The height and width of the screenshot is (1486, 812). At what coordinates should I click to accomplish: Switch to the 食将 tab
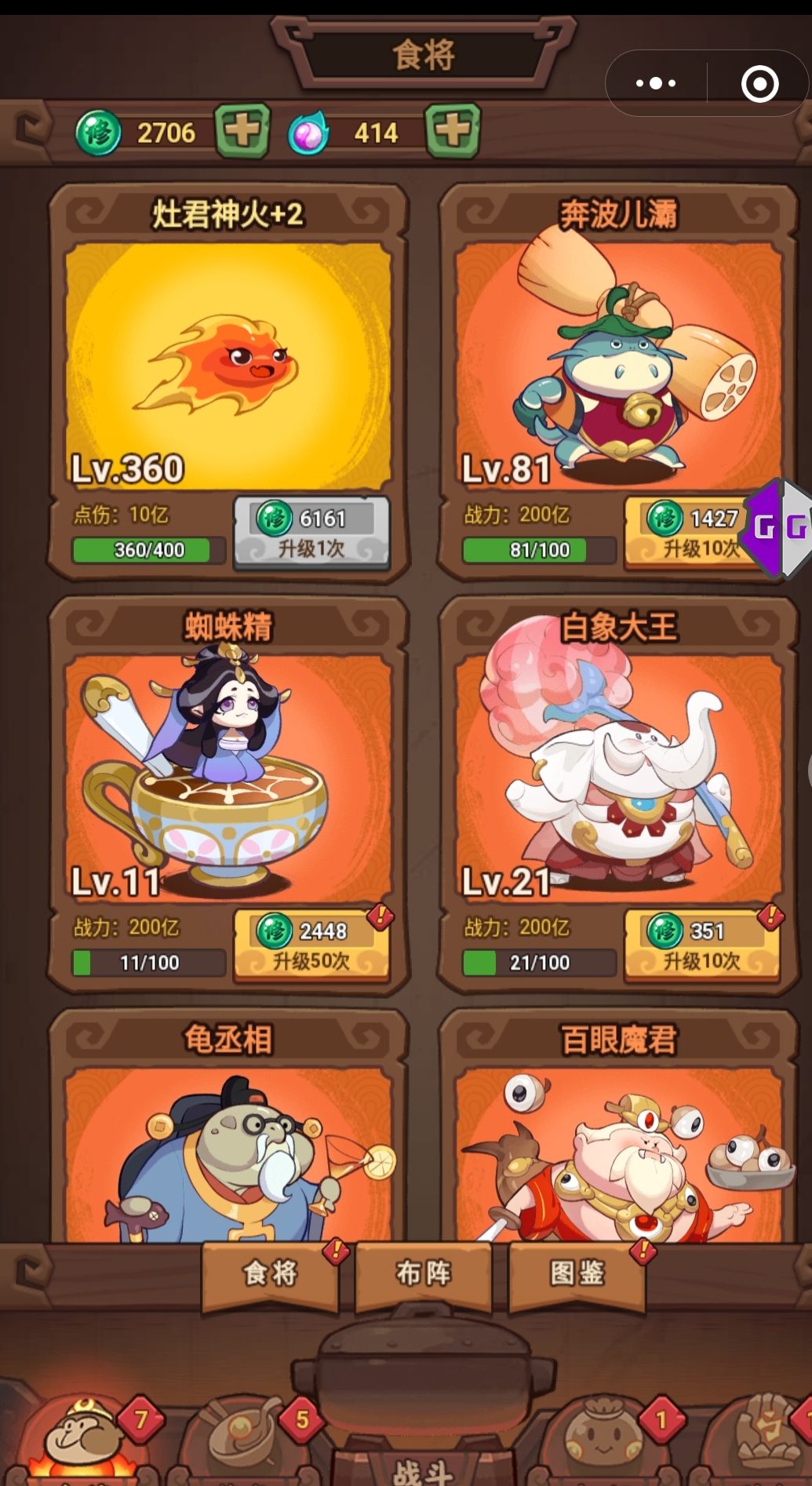click(x=270, y=1273)
